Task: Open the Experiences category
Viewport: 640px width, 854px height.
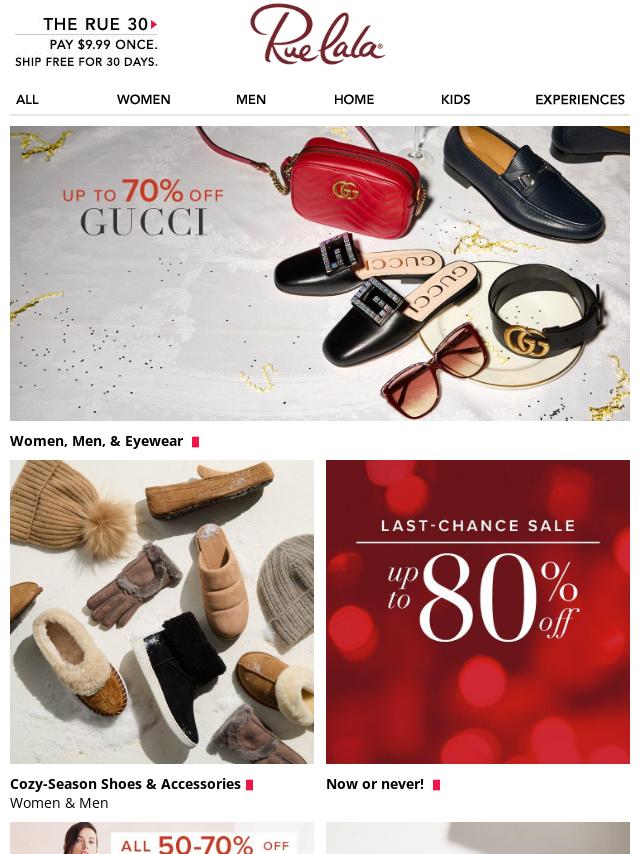Action: [579, 100]
